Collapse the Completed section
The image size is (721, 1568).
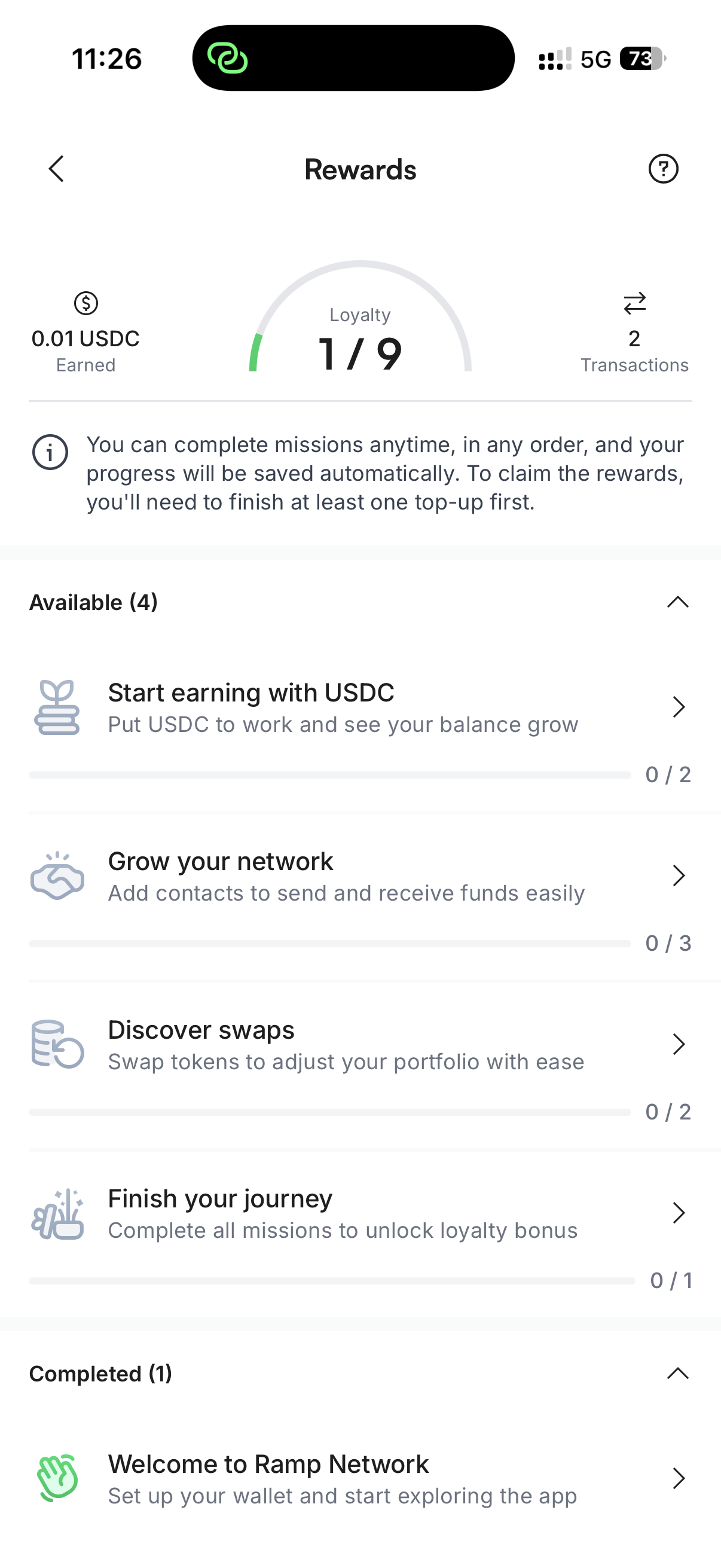click(678, 1373)
